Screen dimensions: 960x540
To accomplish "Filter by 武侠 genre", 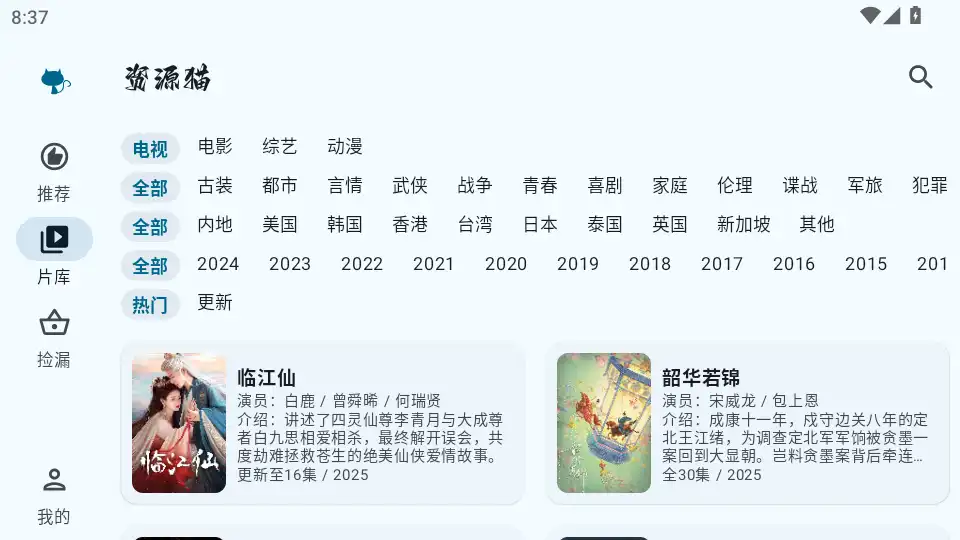I will 410,186.
